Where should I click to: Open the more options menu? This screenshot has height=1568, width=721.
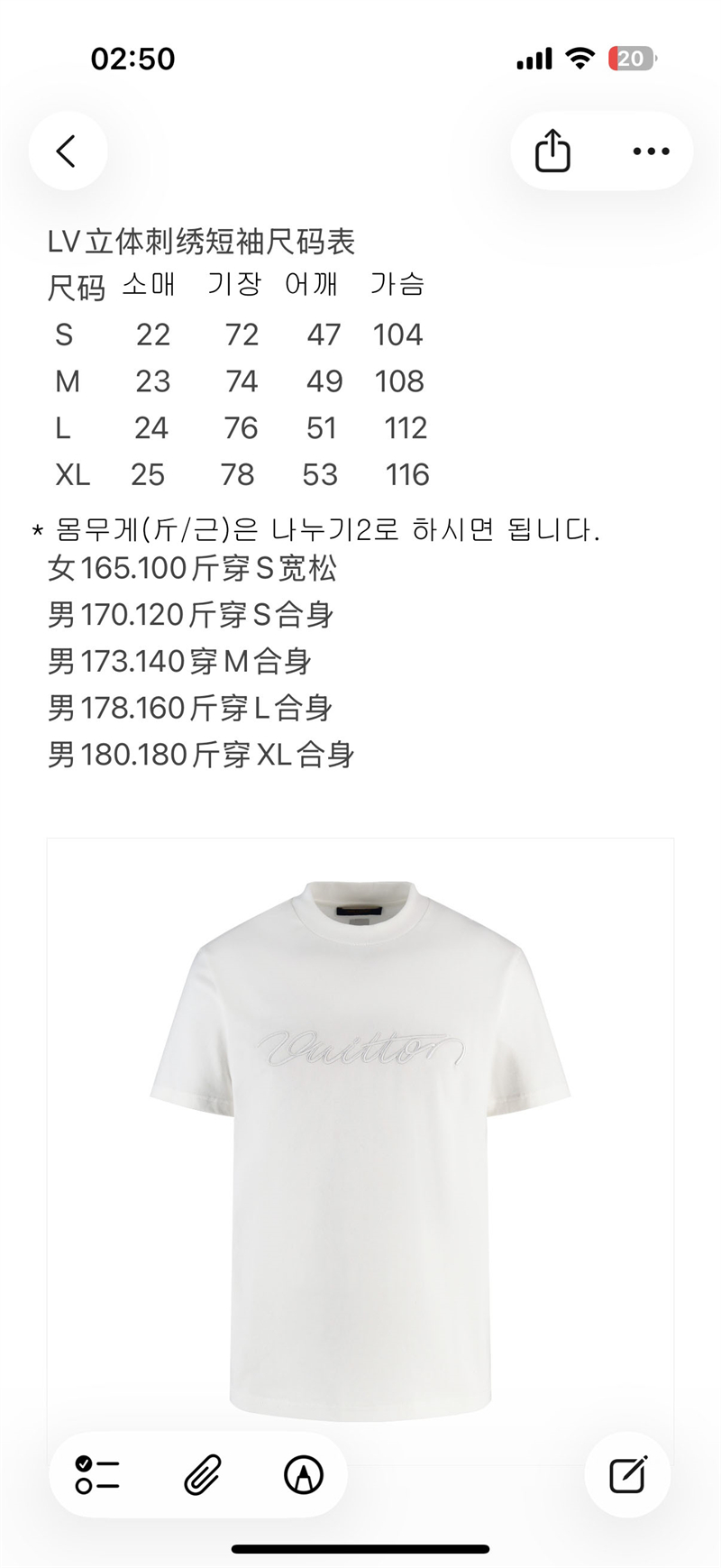coord(651,151)
